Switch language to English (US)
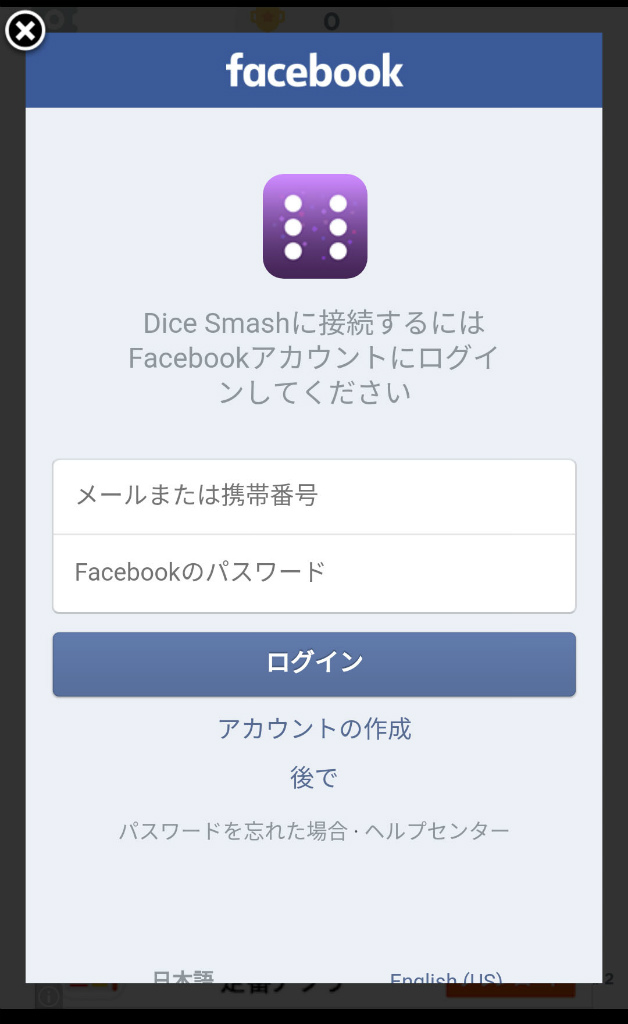 (x=446, y=977)
